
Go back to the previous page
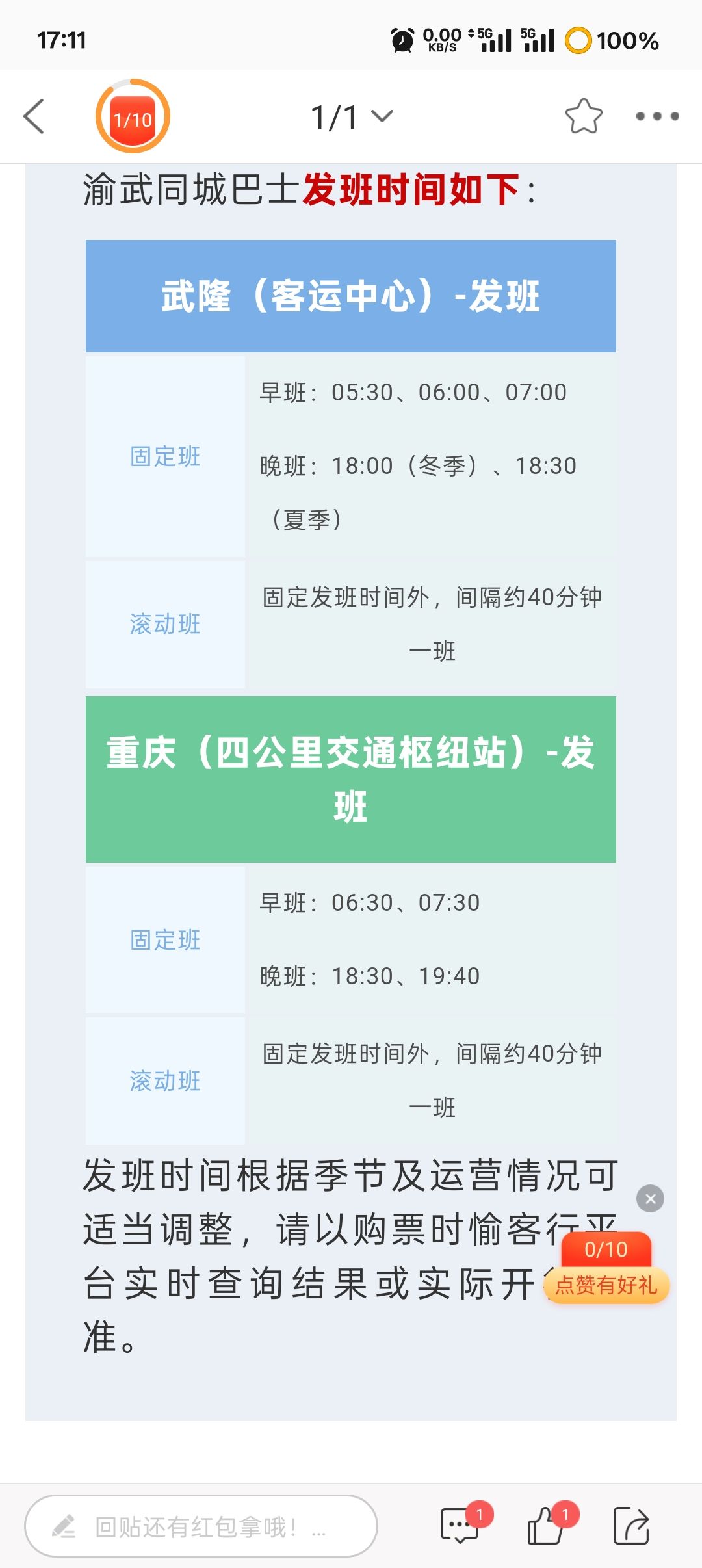click(34, 116)
